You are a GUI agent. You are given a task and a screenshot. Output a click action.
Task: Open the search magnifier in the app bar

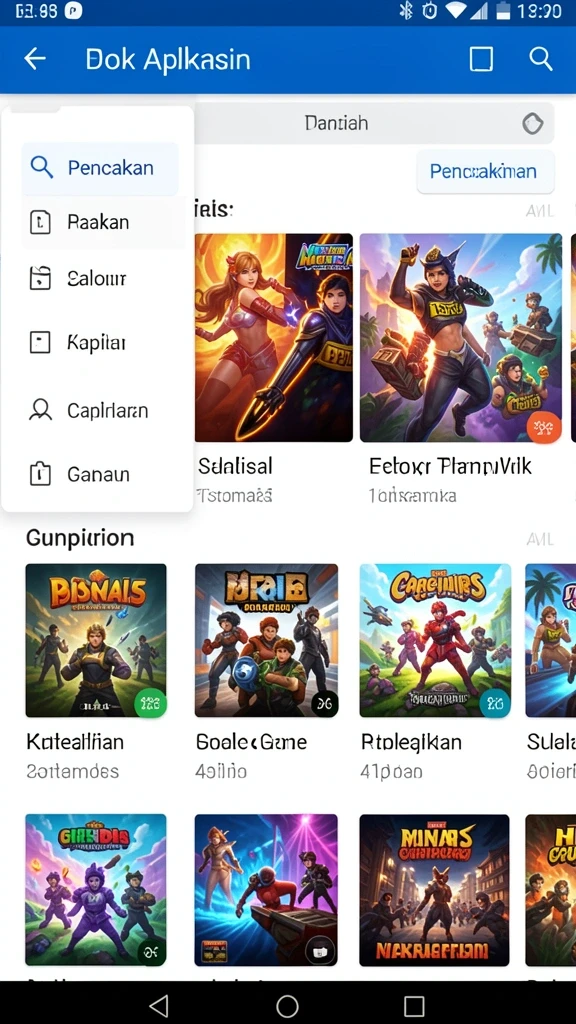click(541, 59)
